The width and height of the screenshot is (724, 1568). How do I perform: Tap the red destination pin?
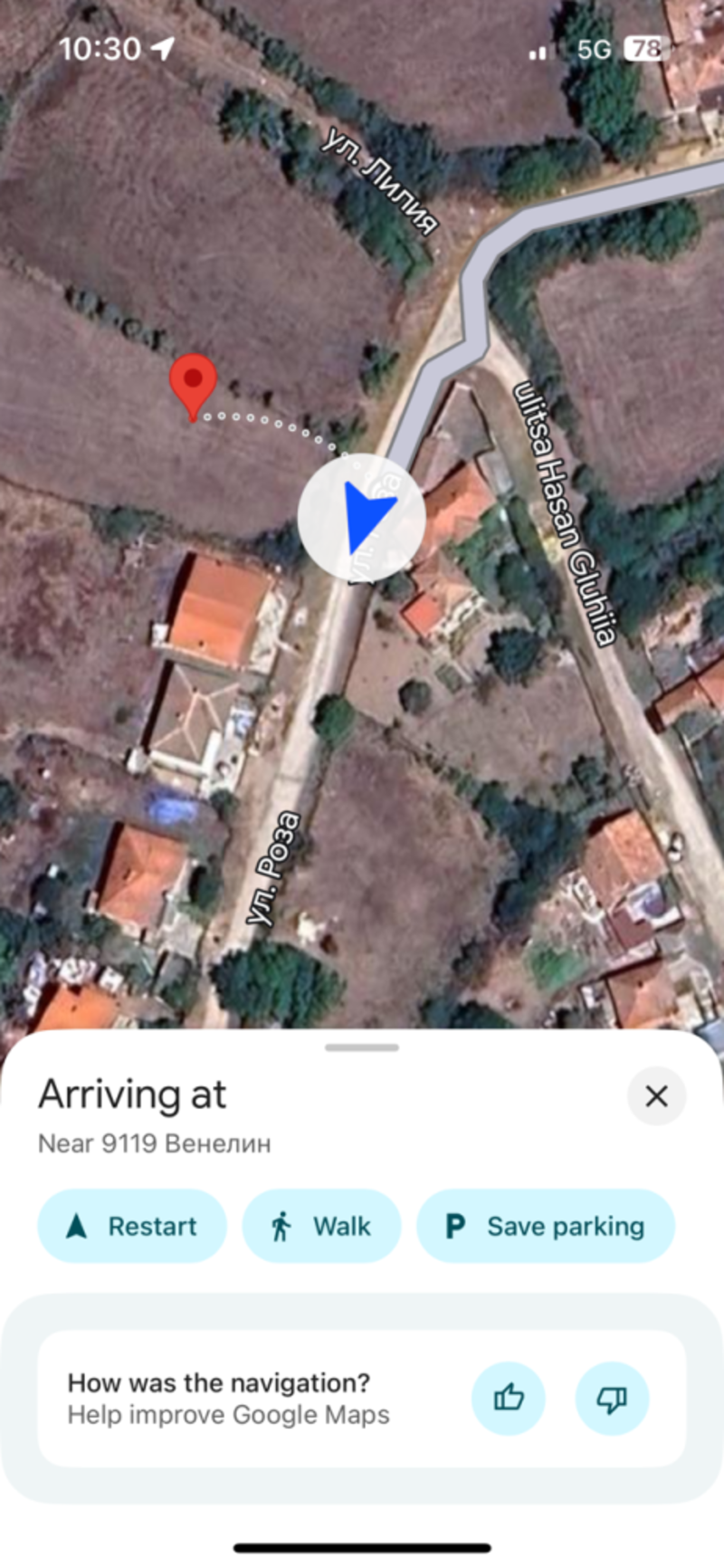(x=193, y=383)
